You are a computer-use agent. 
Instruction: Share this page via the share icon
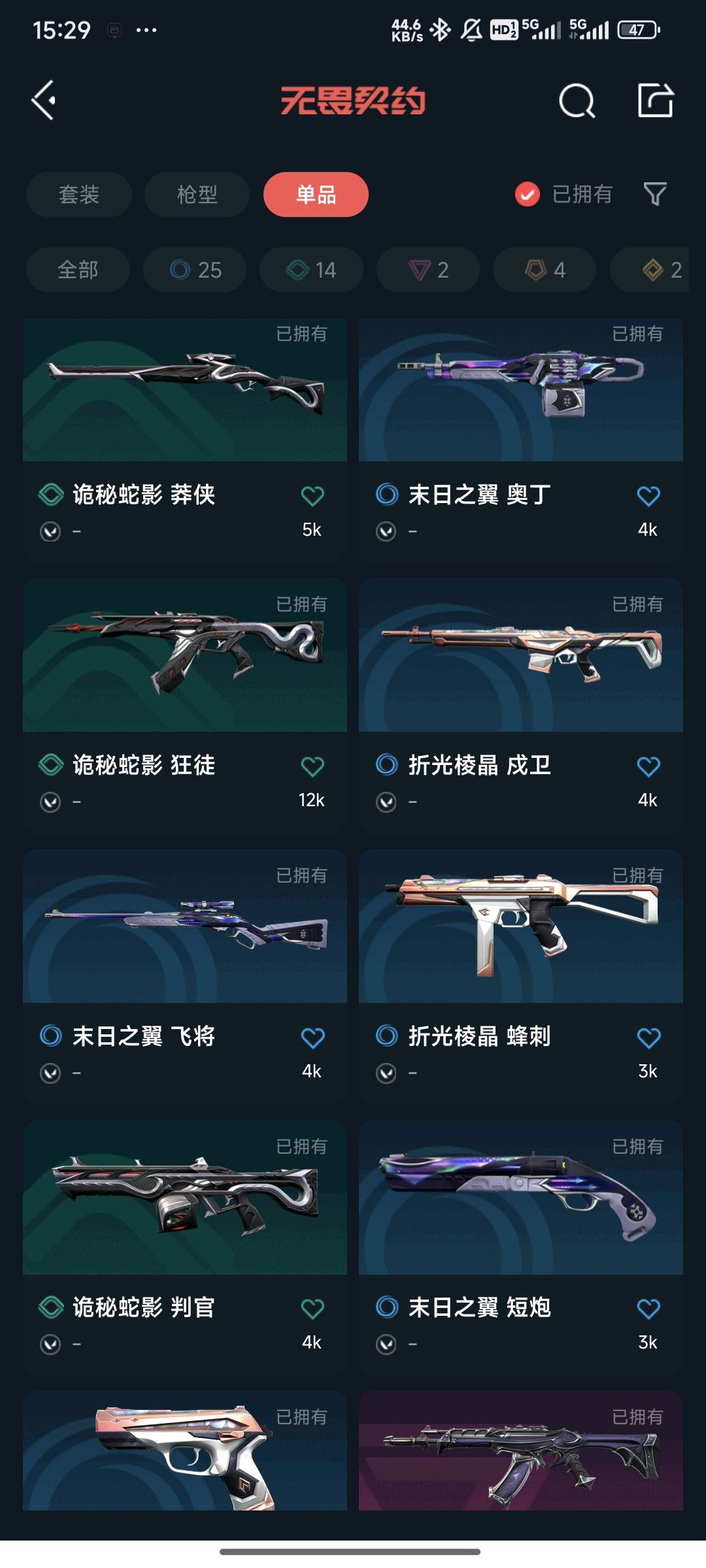tap(655, 101)
